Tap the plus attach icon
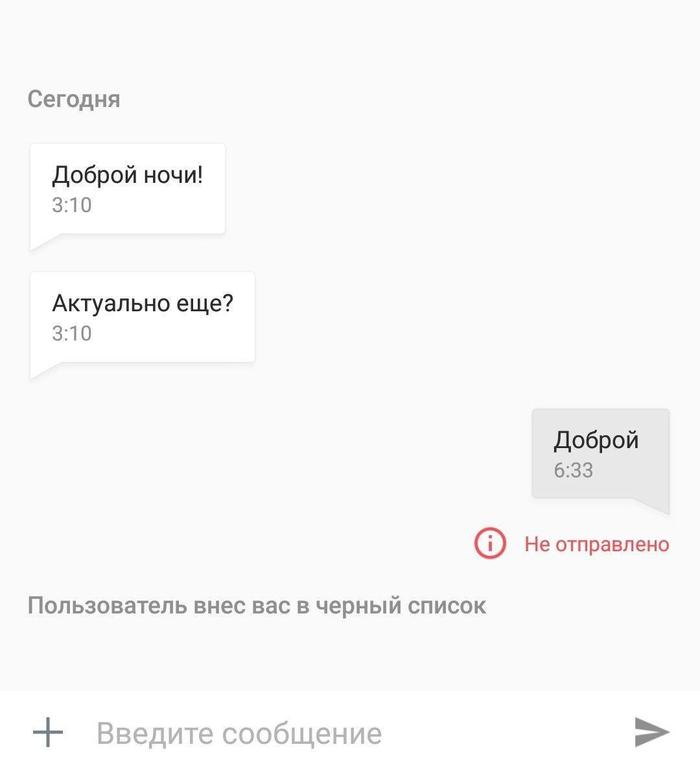This screenshot has width=700, height=773. click(x=47, y=732)
